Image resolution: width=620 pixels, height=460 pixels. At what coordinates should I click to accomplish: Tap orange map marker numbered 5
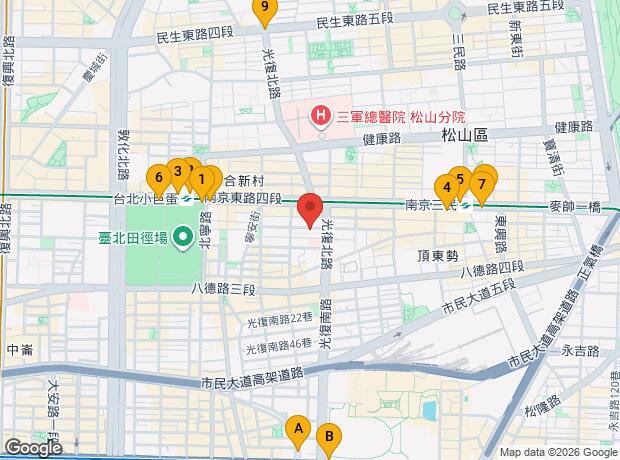(459, 179)
